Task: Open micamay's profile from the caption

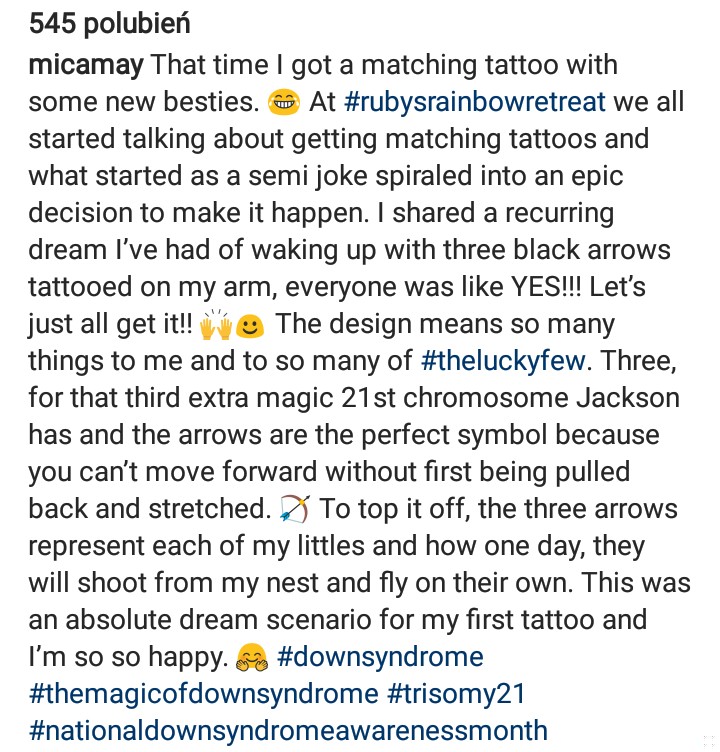Action: (86, 66)
